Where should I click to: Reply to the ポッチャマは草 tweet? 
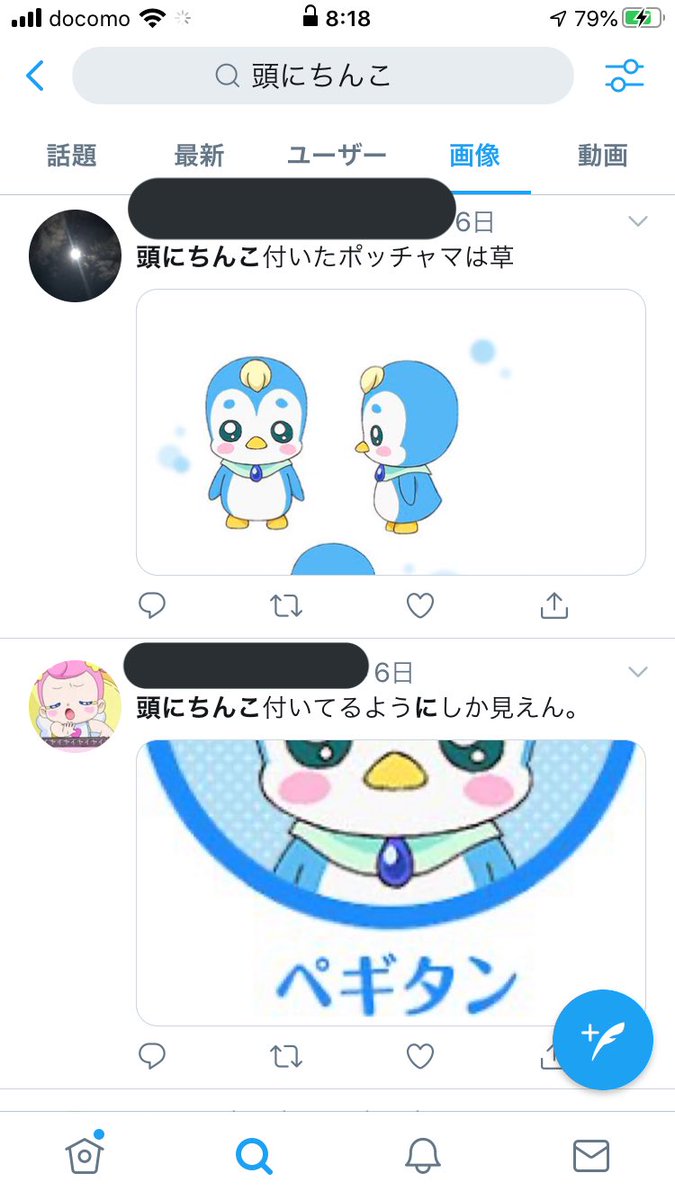click(x=152, y=605)
